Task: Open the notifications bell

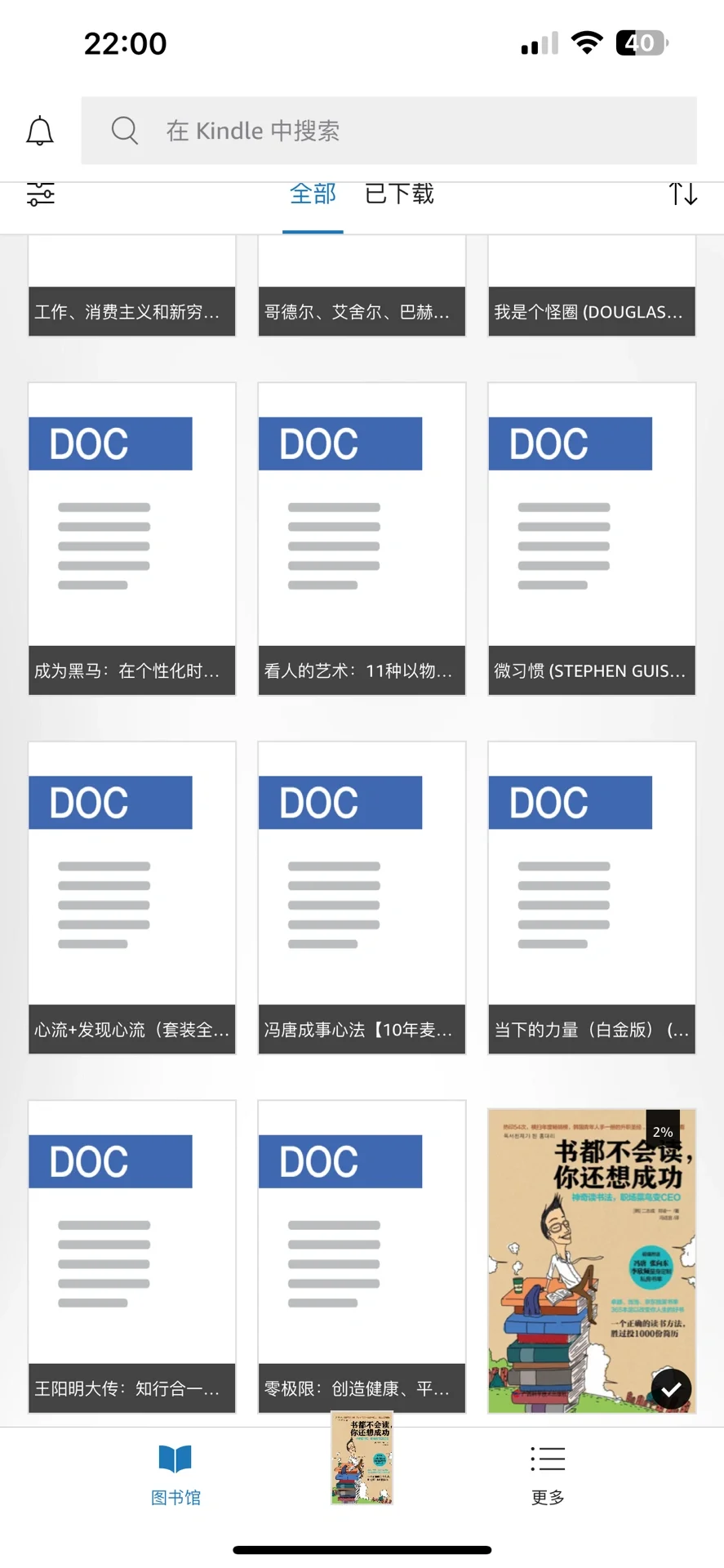Action: [x=39, y=131]
